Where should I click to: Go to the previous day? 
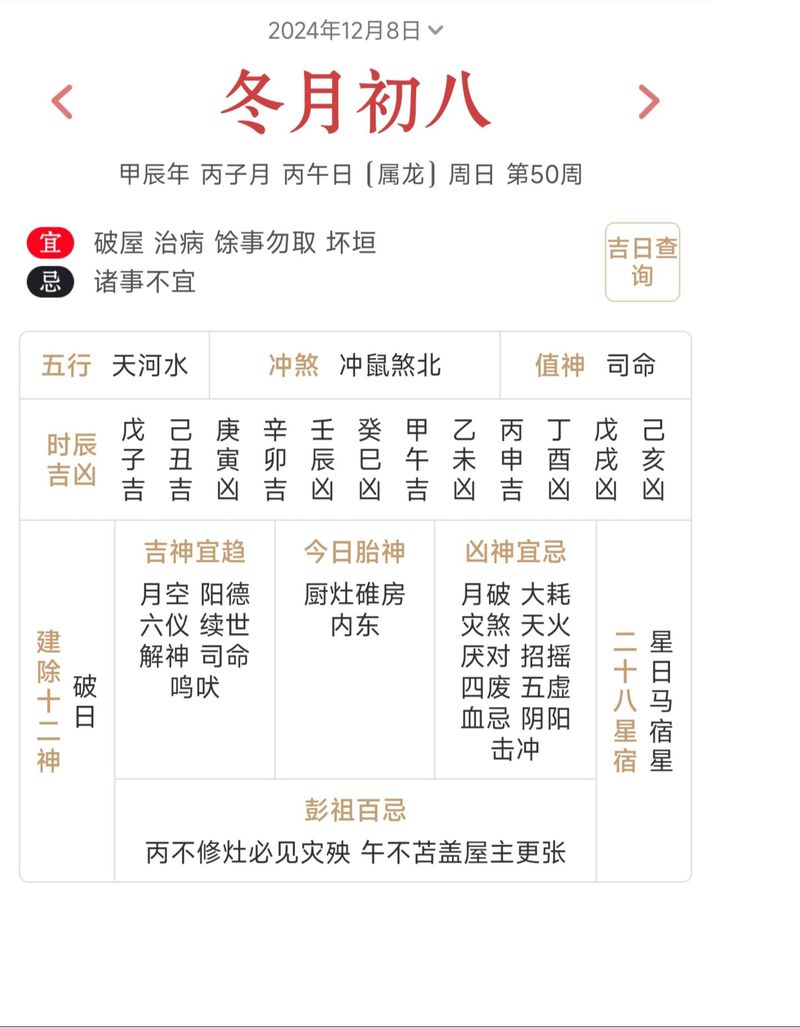pyautogui.click(x=62, y=102)
